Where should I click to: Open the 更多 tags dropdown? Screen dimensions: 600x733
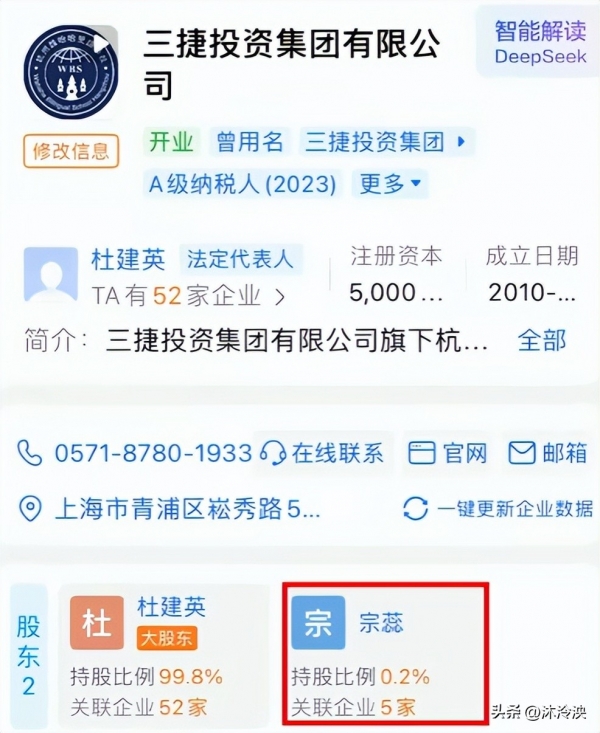pos(392,183)
